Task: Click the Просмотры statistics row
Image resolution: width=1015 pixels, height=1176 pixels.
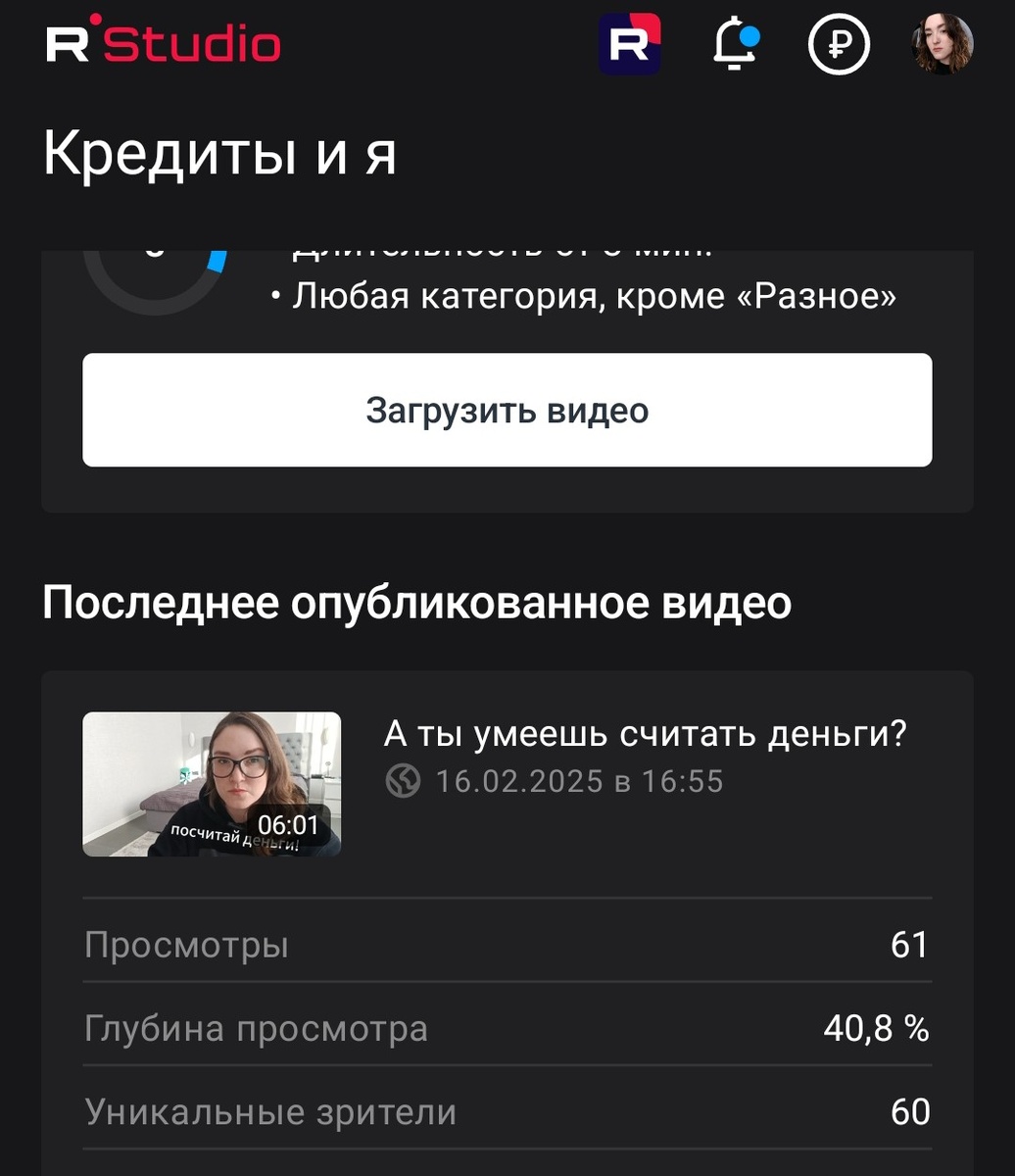Action: tap(507, 945)
